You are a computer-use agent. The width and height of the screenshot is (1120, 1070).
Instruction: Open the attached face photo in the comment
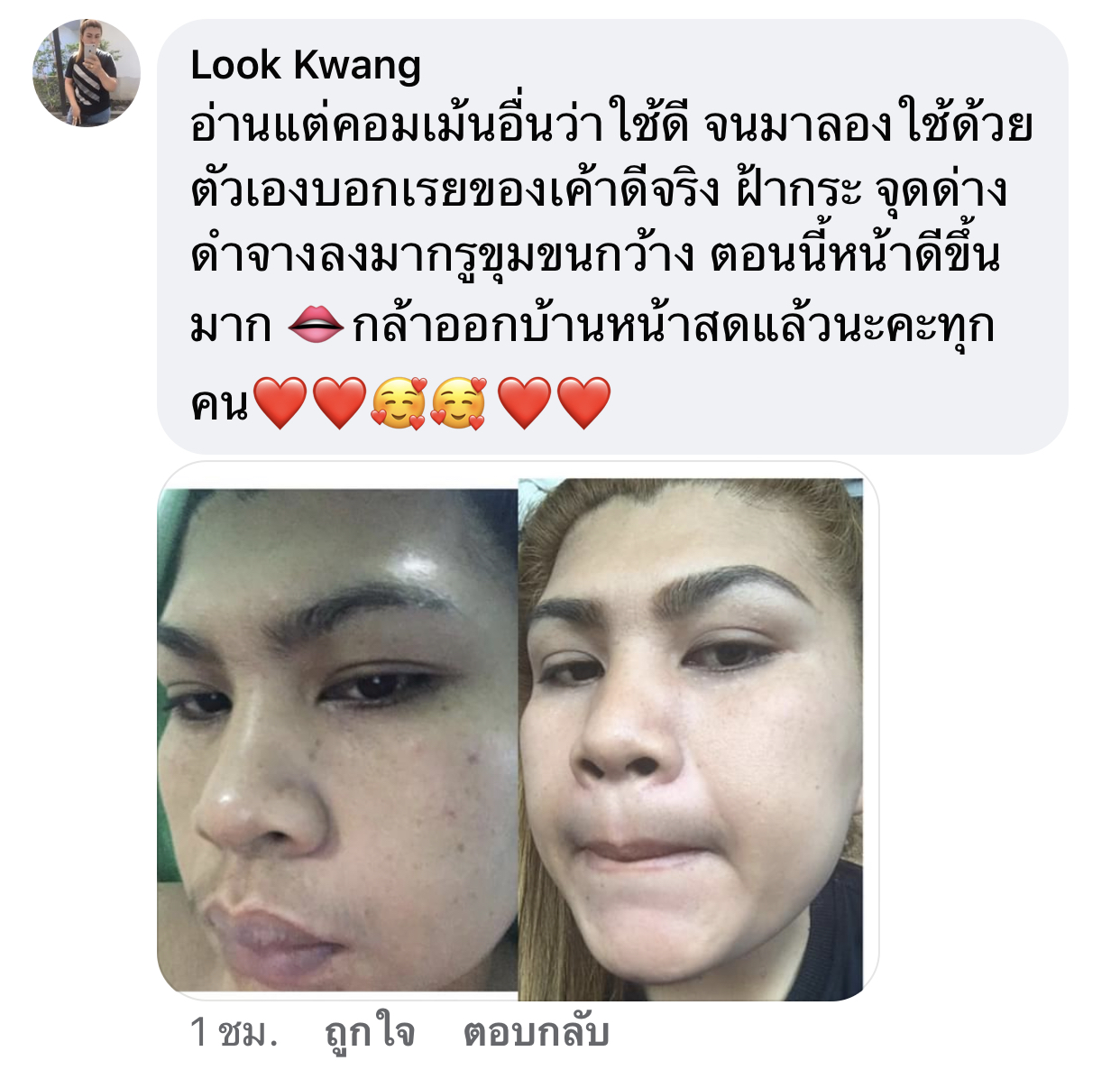pos(518,731)
